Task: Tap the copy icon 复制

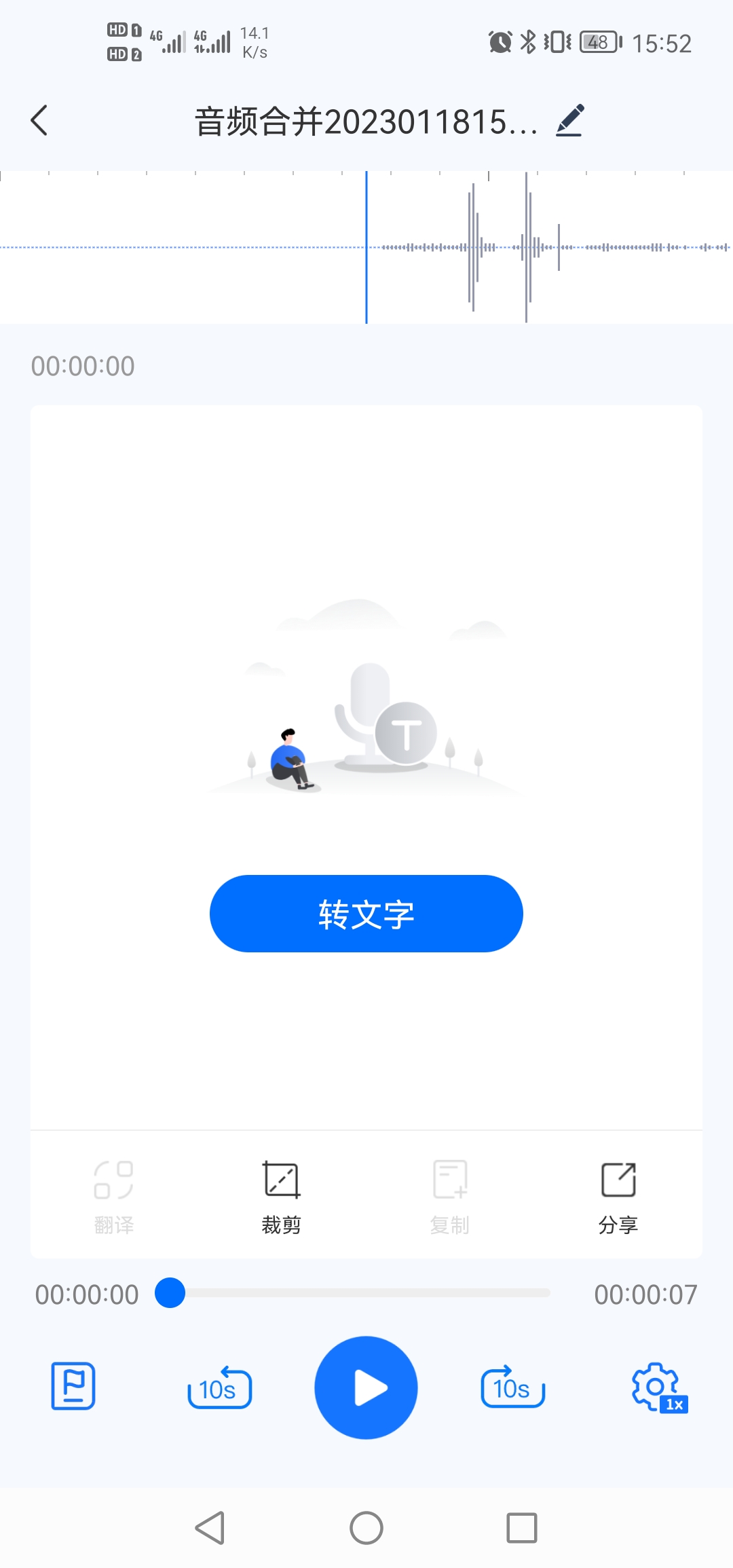Action: (x=449, y=1195)
